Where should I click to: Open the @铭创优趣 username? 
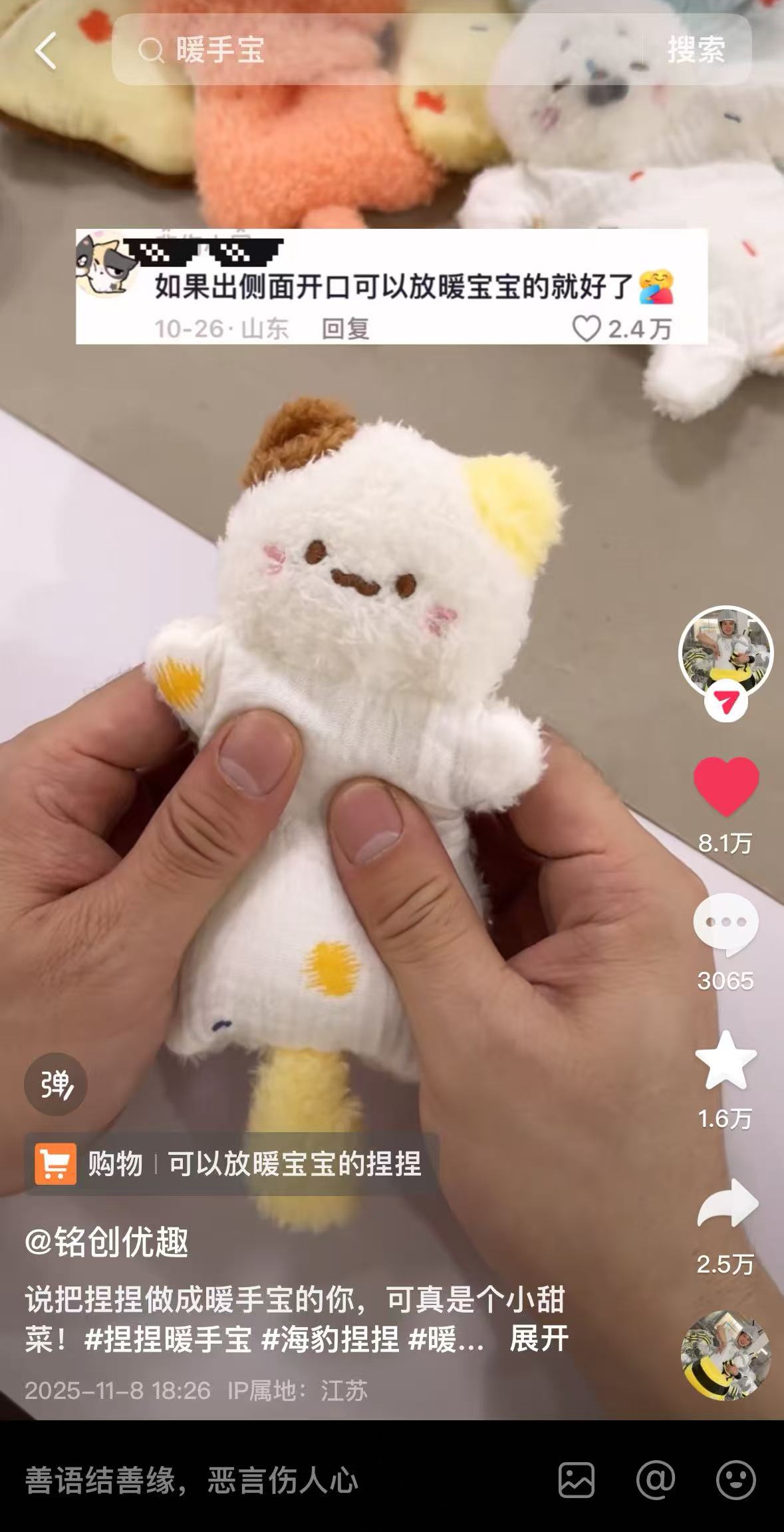tap(106, 1241)
